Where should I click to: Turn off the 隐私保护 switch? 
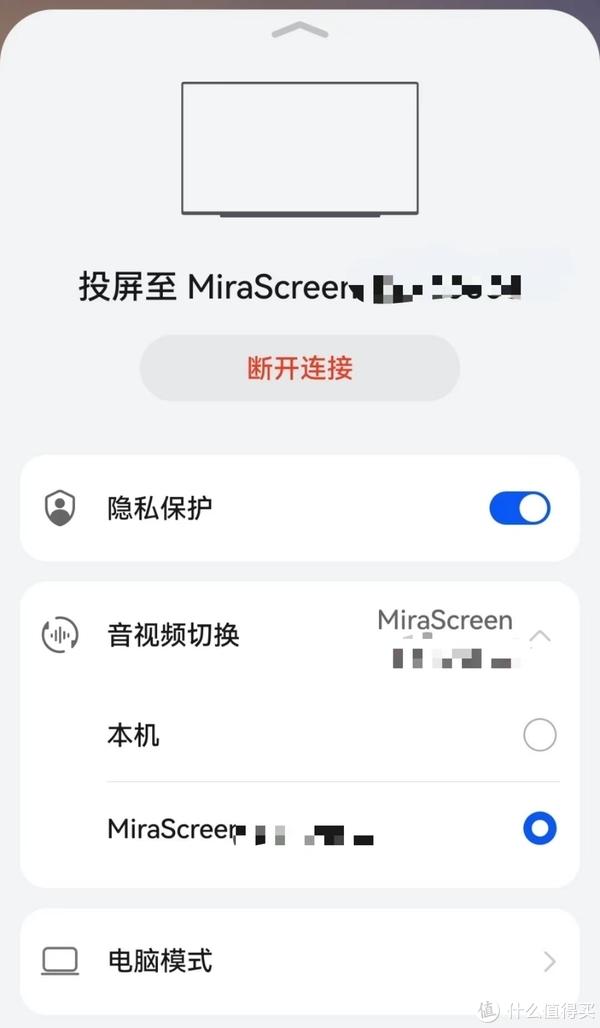coord(519,508)
